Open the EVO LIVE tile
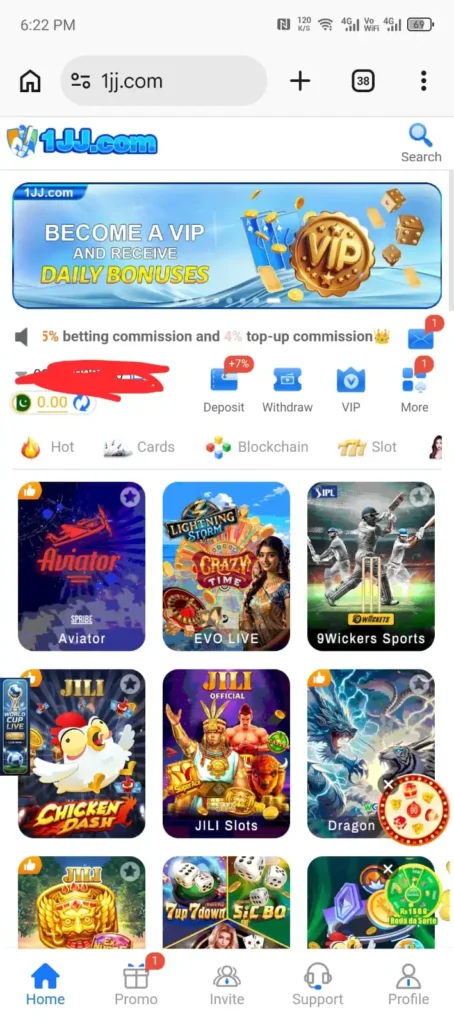This screenshot has height=1024, width=454. pyautogui.click(x=226, y=566)
